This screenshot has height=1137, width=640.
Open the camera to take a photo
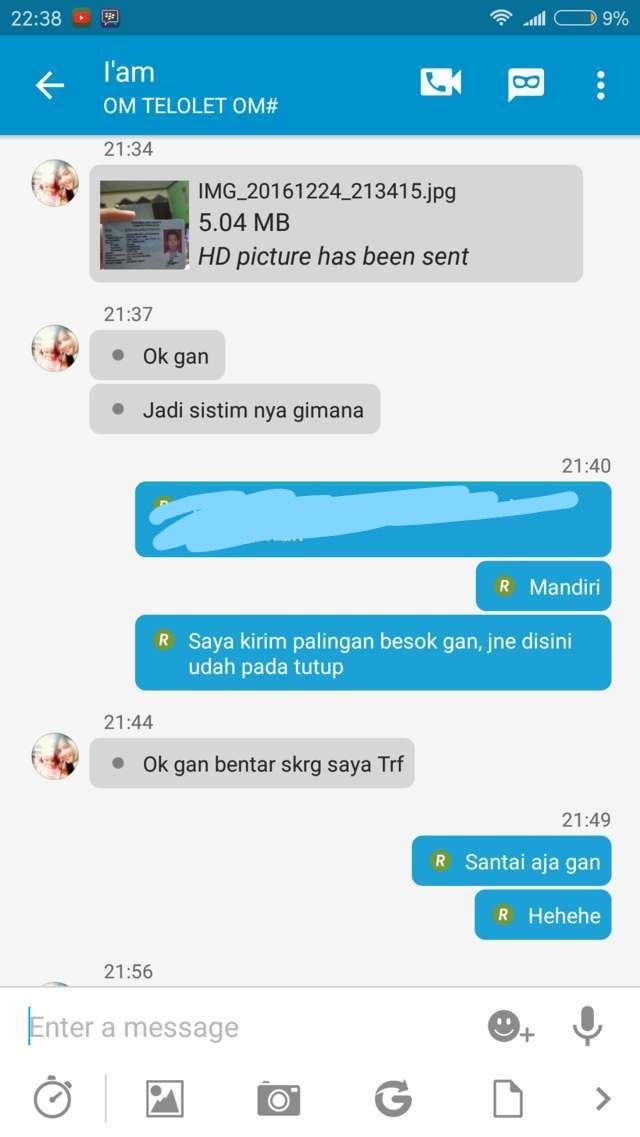coord(278,1099)
